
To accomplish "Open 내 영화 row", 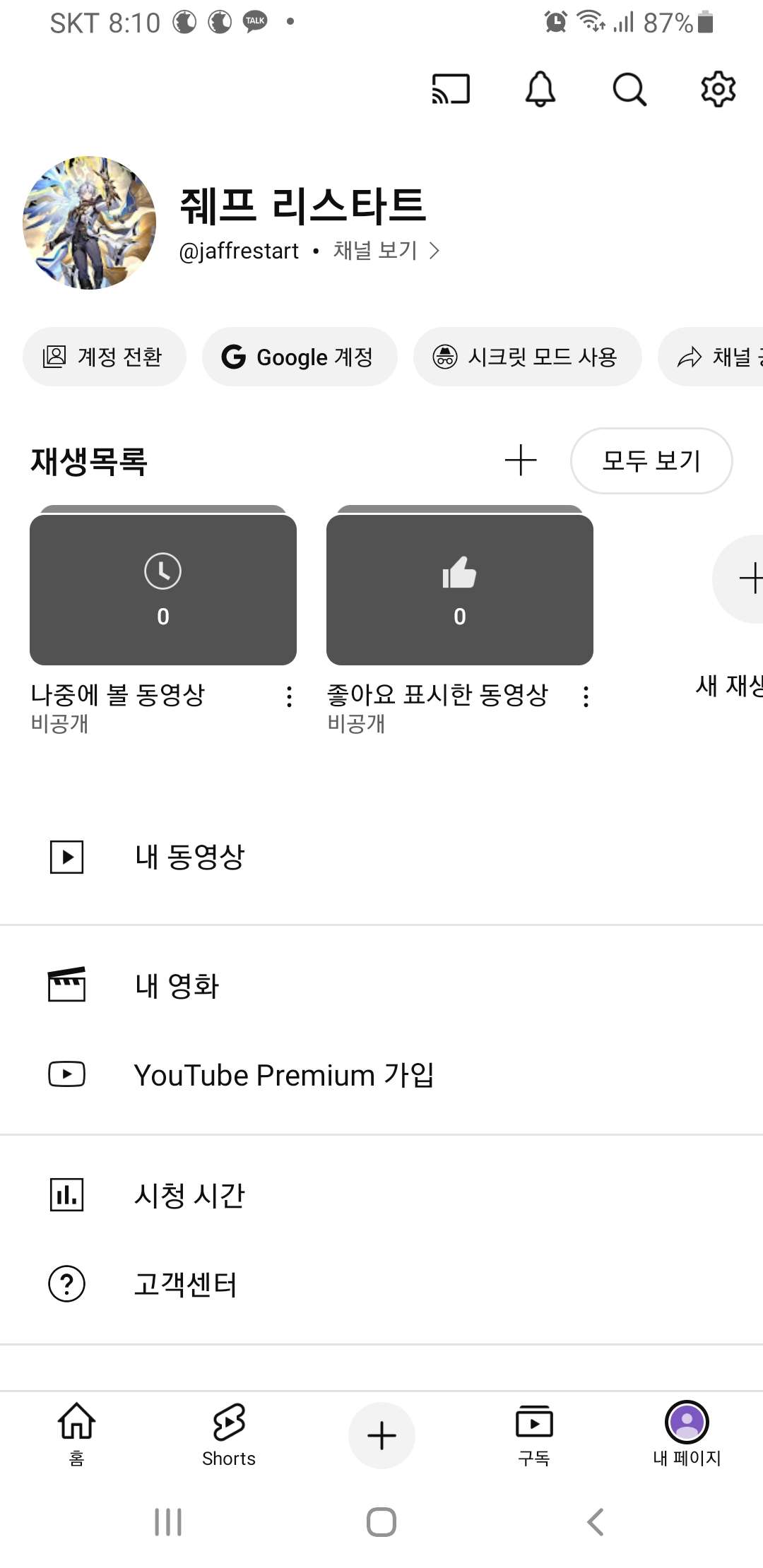I will (x=381, y=985).
